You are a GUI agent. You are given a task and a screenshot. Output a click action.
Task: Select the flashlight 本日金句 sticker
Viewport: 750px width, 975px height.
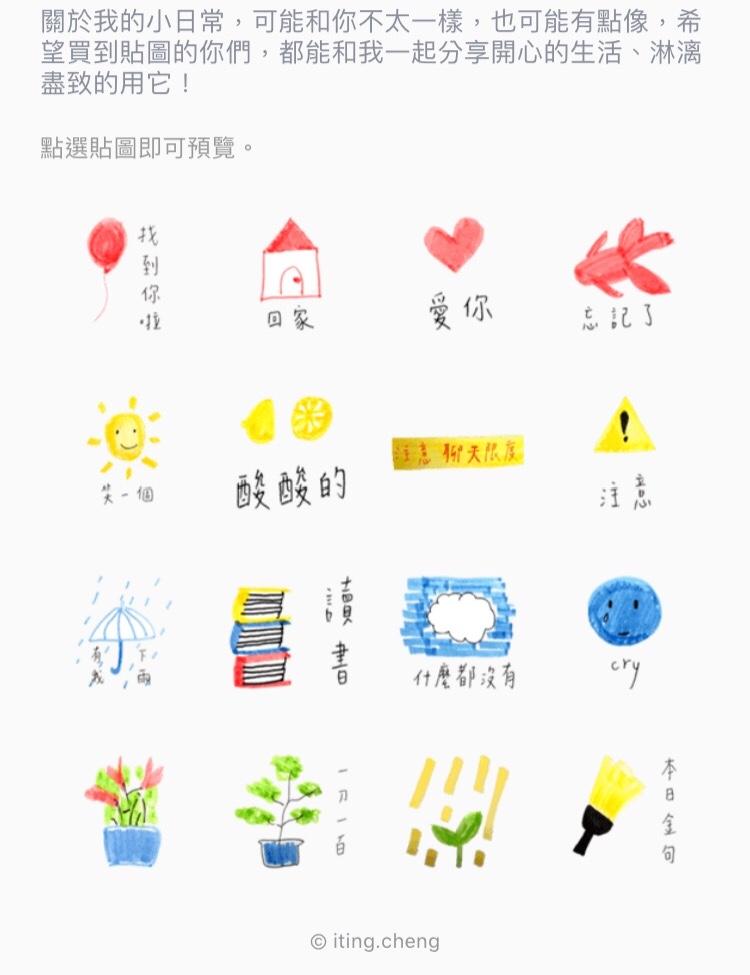click(624, 810)
